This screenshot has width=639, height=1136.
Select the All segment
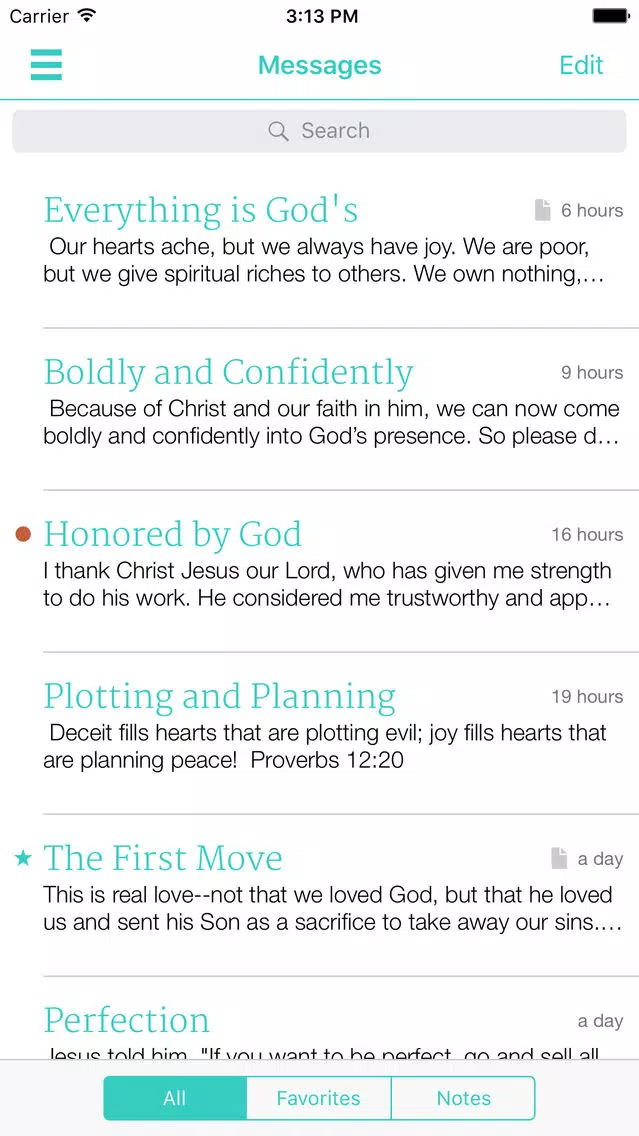(x=175, y=1098)
